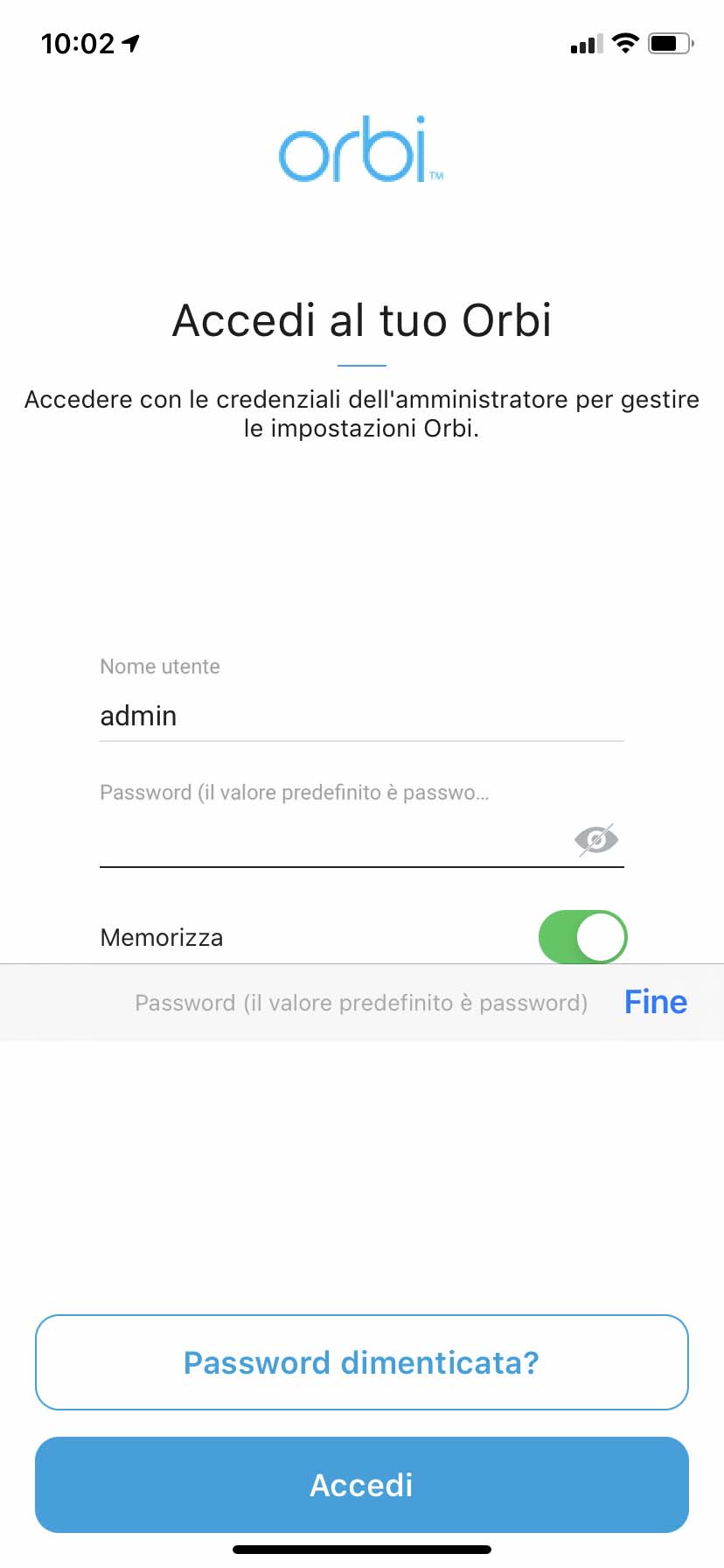Screen dimensions: 724x1568
Task: Open Password dimenticata? recovery
Action: pos(362,1362)
